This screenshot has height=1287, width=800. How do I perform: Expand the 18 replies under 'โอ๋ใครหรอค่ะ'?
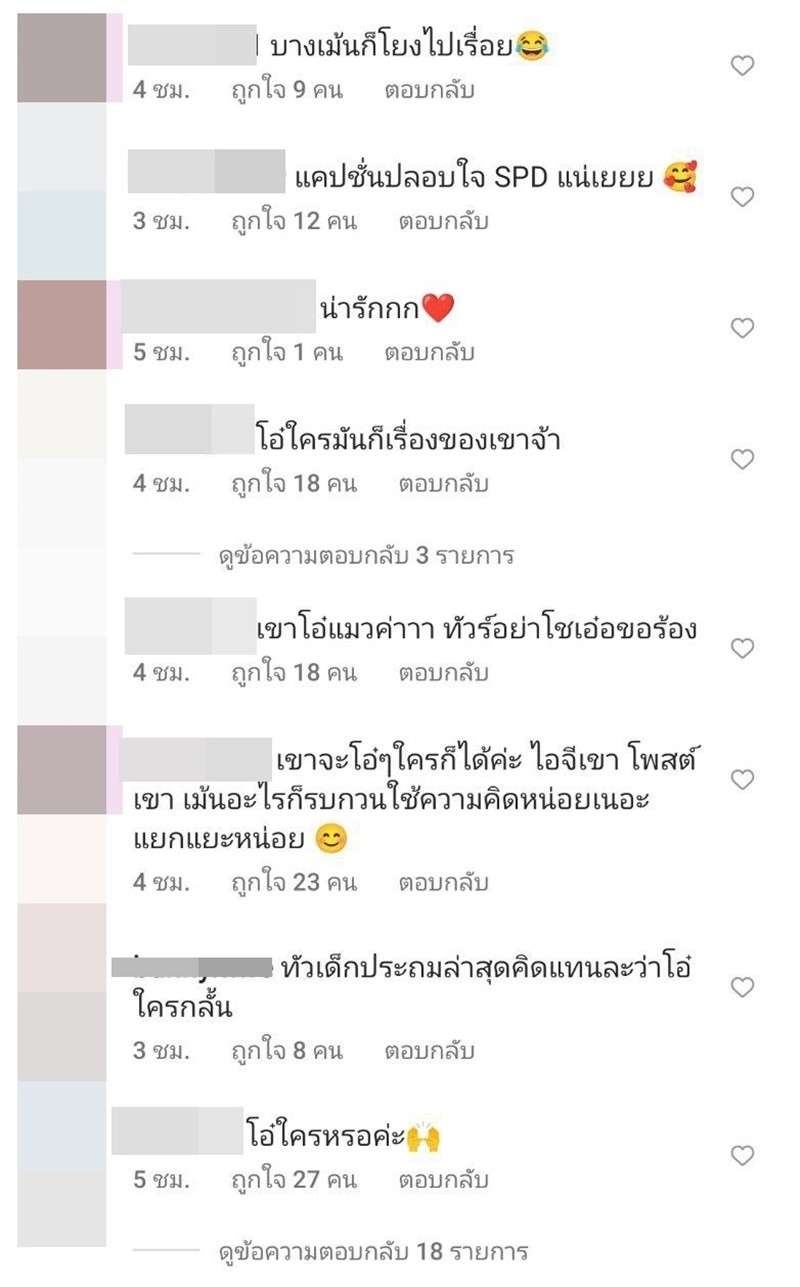(373, 1251)
